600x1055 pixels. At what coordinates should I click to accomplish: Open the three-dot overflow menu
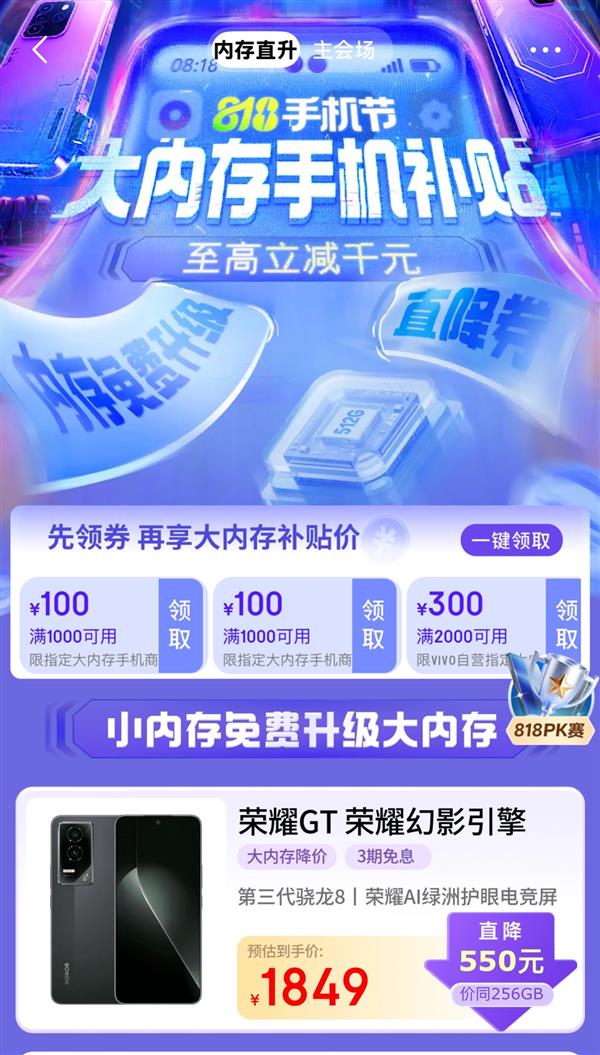(545, 50)
